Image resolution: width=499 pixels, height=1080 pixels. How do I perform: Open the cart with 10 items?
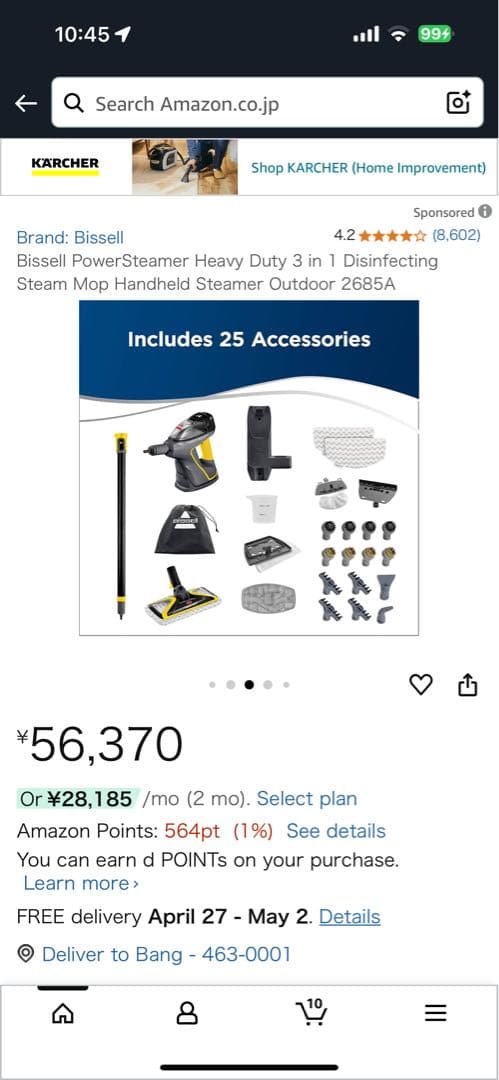pos(312,1011)
